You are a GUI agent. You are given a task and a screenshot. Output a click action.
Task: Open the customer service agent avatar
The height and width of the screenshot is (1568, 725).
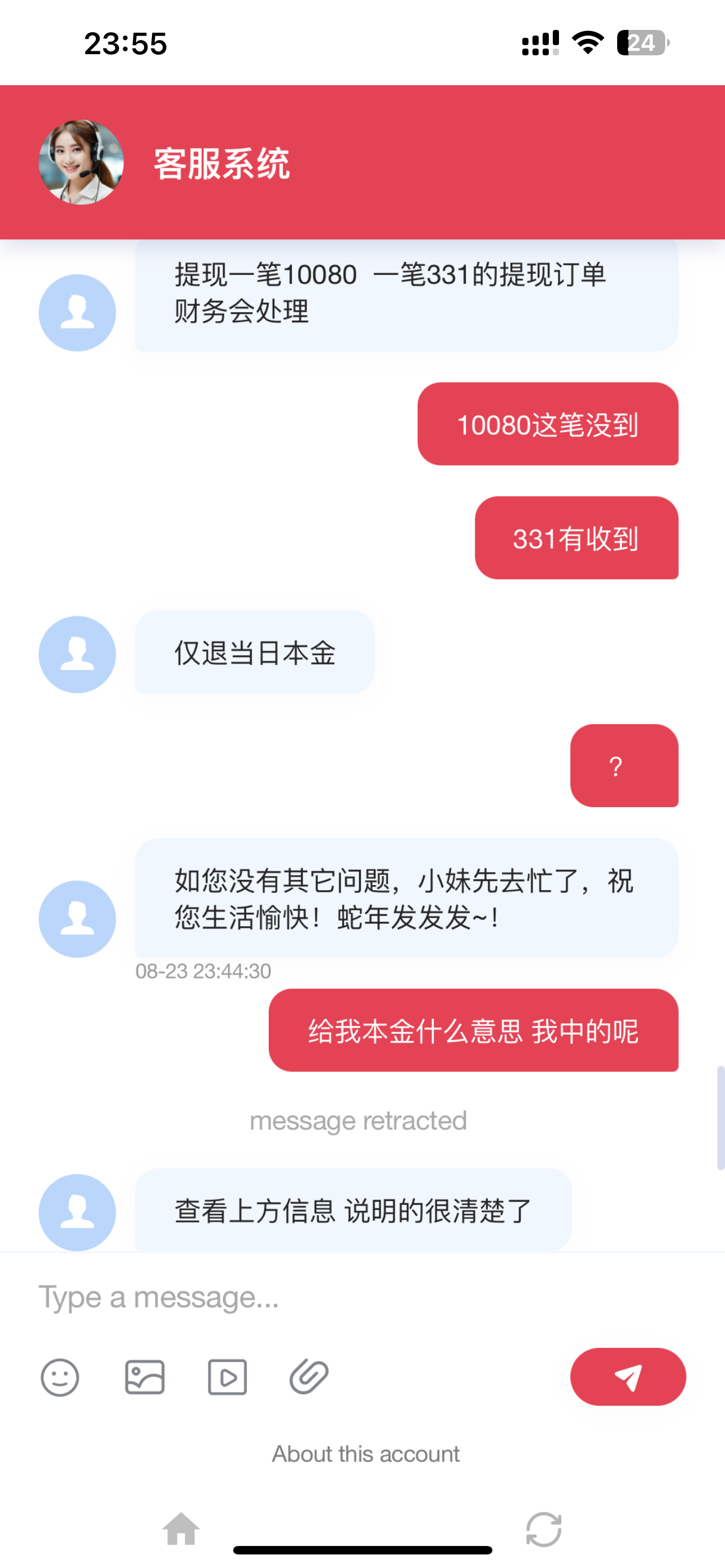81,163
